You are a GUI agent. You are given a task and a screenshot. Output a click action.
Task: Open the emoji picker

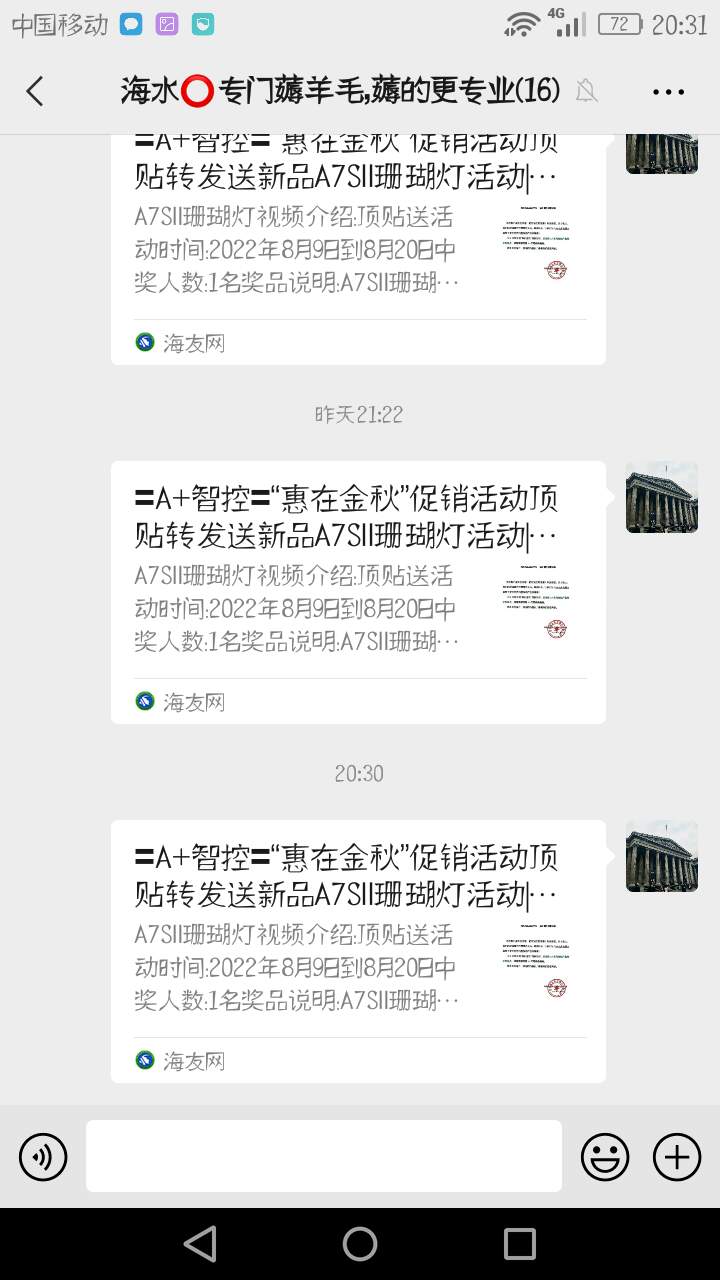(605, 1158)
